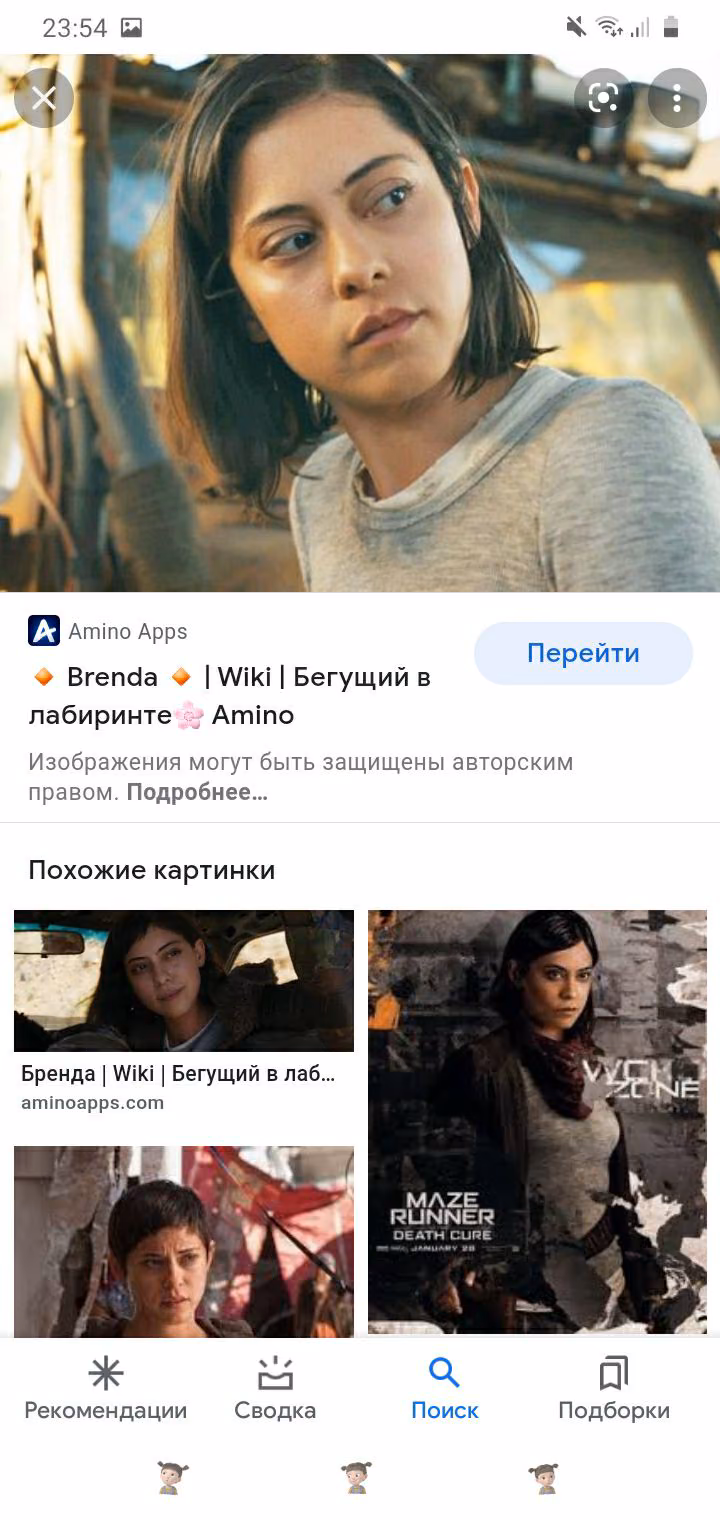Select the Поиск tab

(444, 1389)
